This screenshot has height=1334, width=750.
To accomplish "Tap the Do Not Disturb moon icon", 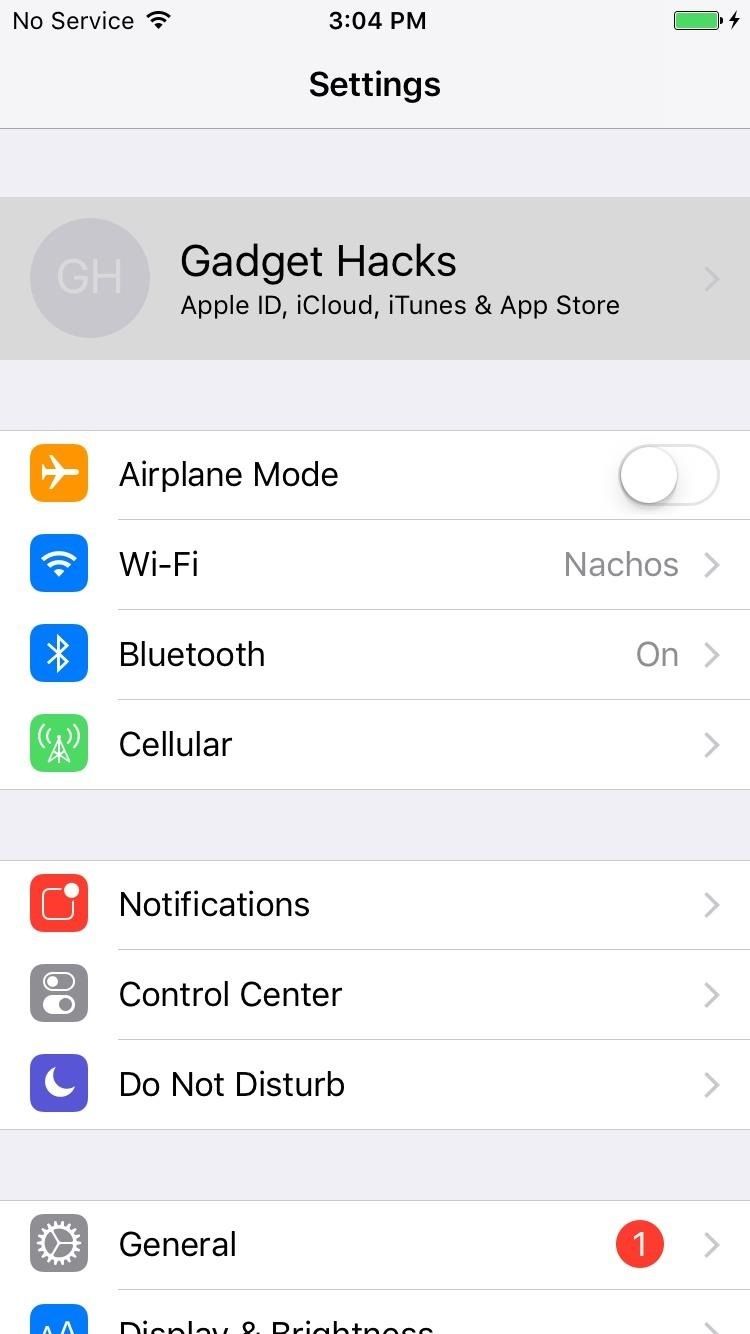I will pyautogui.click(x=59, y=1083).
